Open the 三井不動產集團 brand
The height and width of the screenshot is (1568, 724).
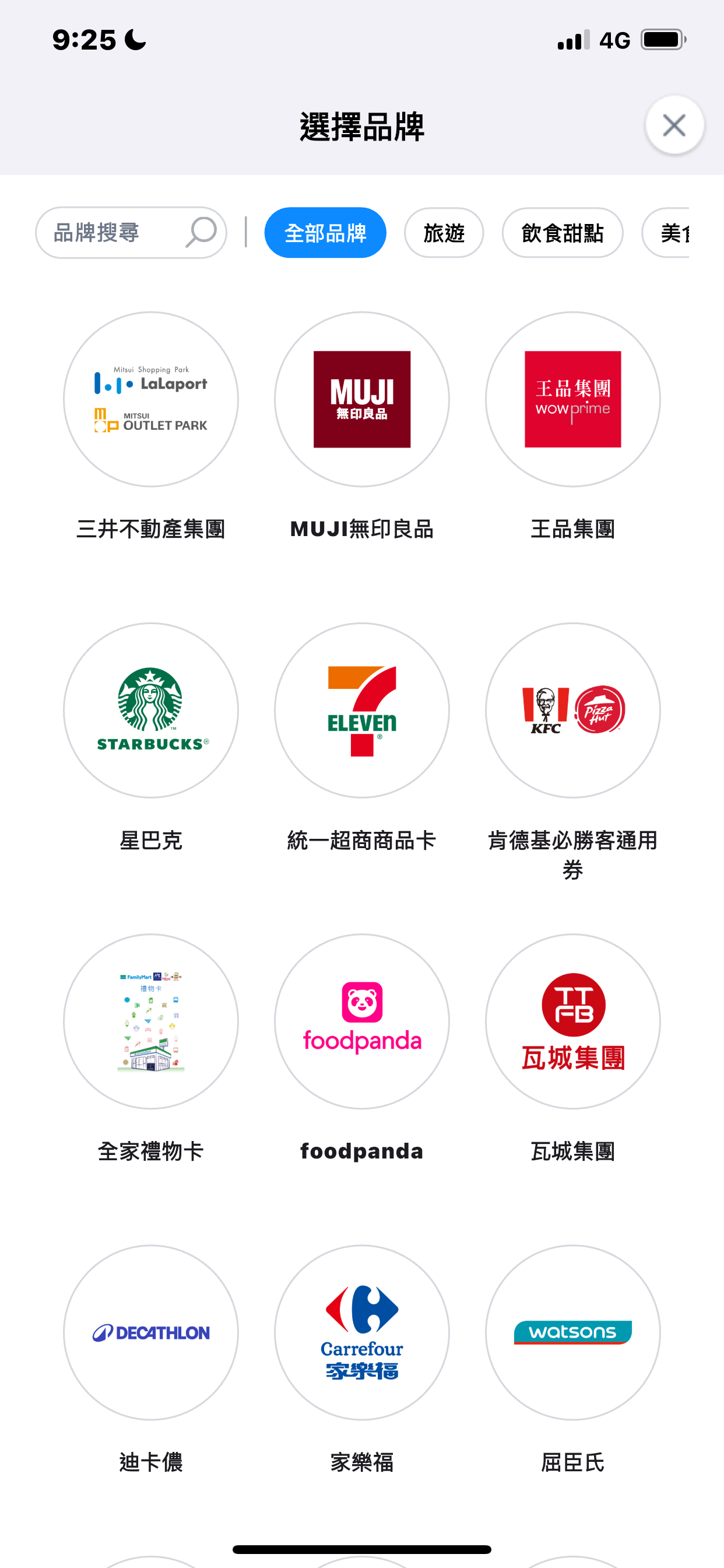[151, 400]
